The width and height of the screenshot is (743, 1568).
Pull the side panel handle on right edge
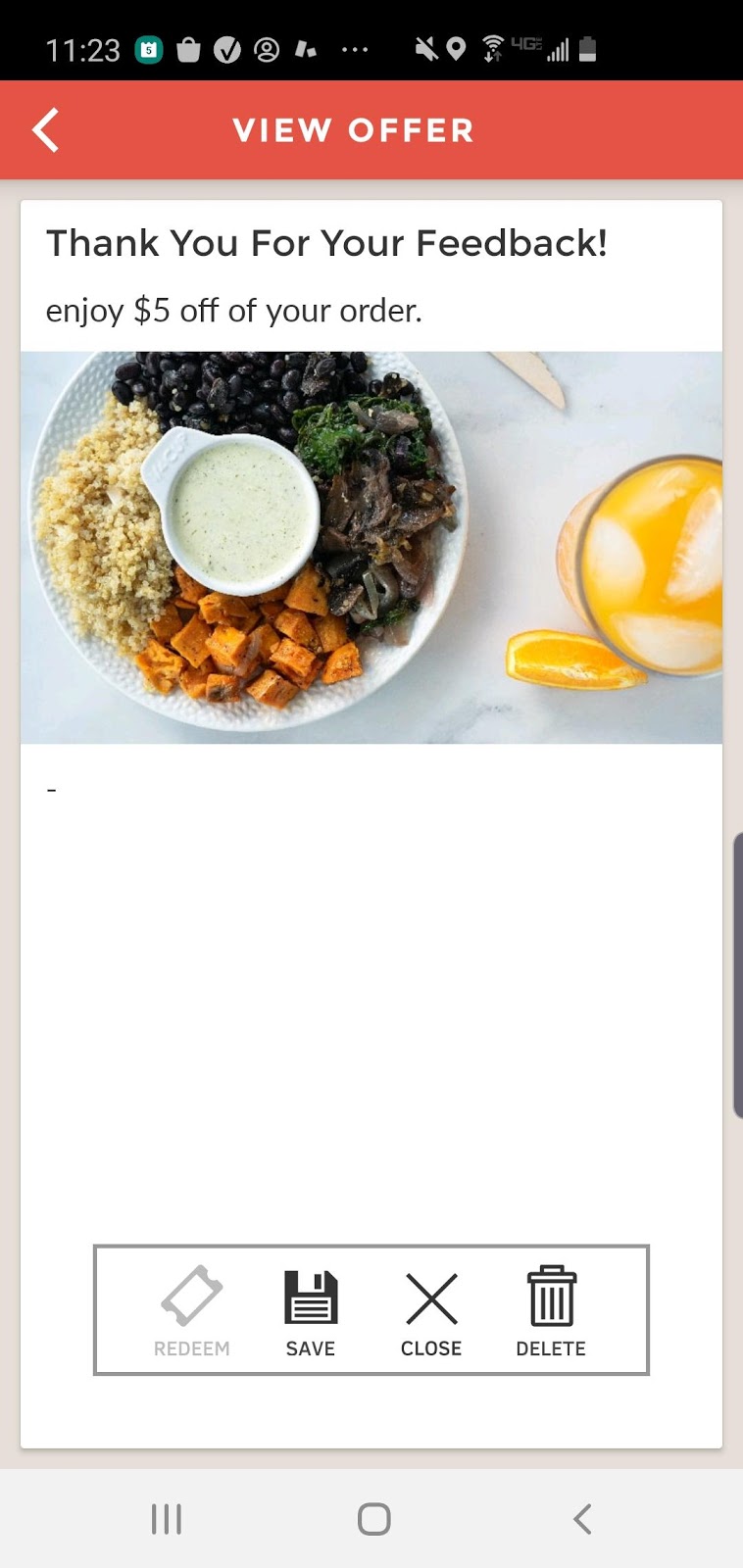[738, 975]
